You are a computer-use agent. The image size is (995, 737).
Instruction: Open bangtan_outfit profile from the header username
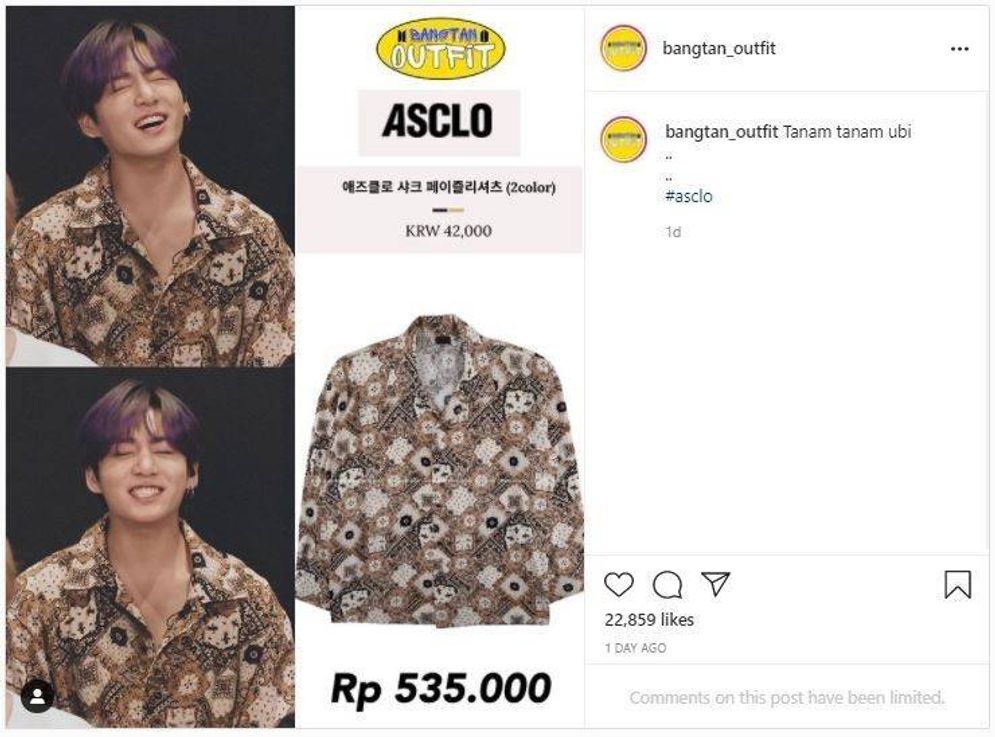(718, 49)
